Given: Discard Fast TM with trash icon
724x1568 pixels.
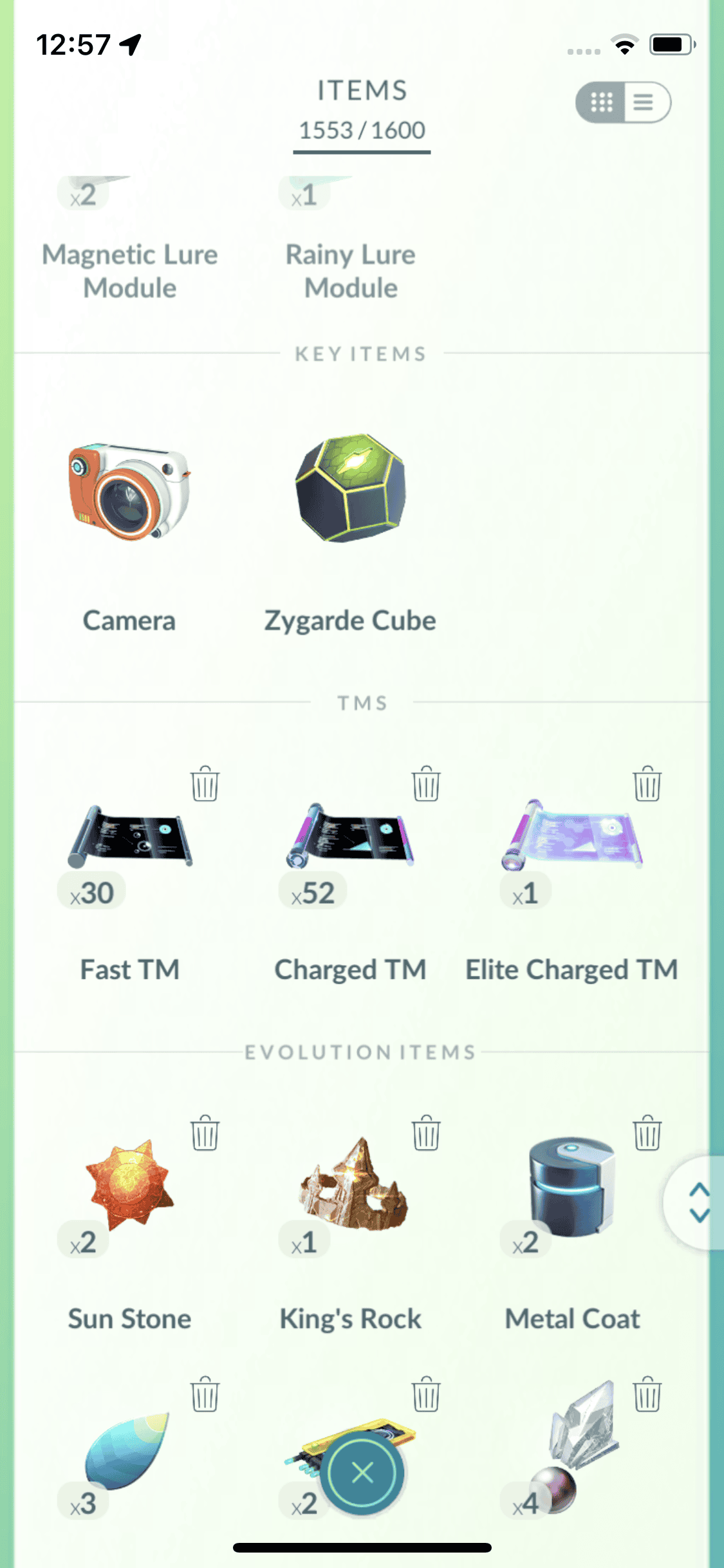Looking at the screenshot, I should (205, 784).
